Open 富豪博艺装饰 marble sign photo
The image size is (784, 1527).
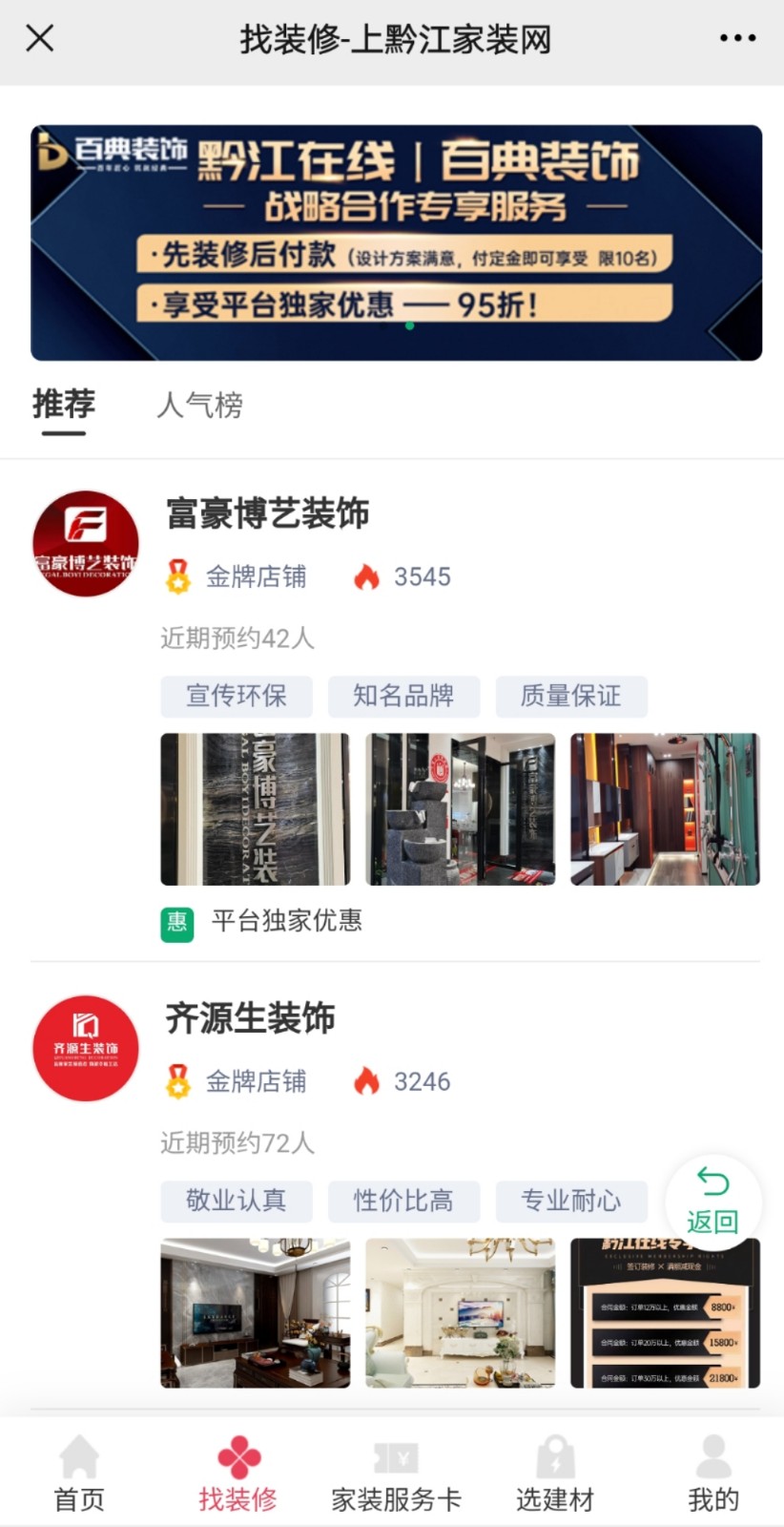coord(255,809)
